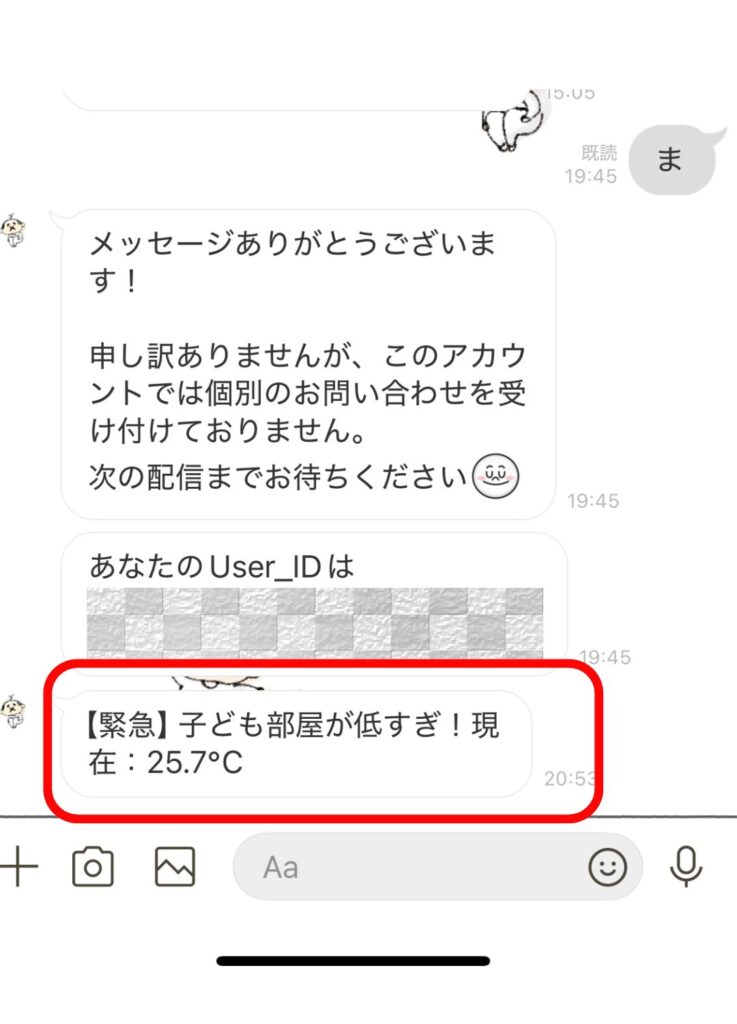
Task: Focus the Aa message input field
Action: pos(410,866)
